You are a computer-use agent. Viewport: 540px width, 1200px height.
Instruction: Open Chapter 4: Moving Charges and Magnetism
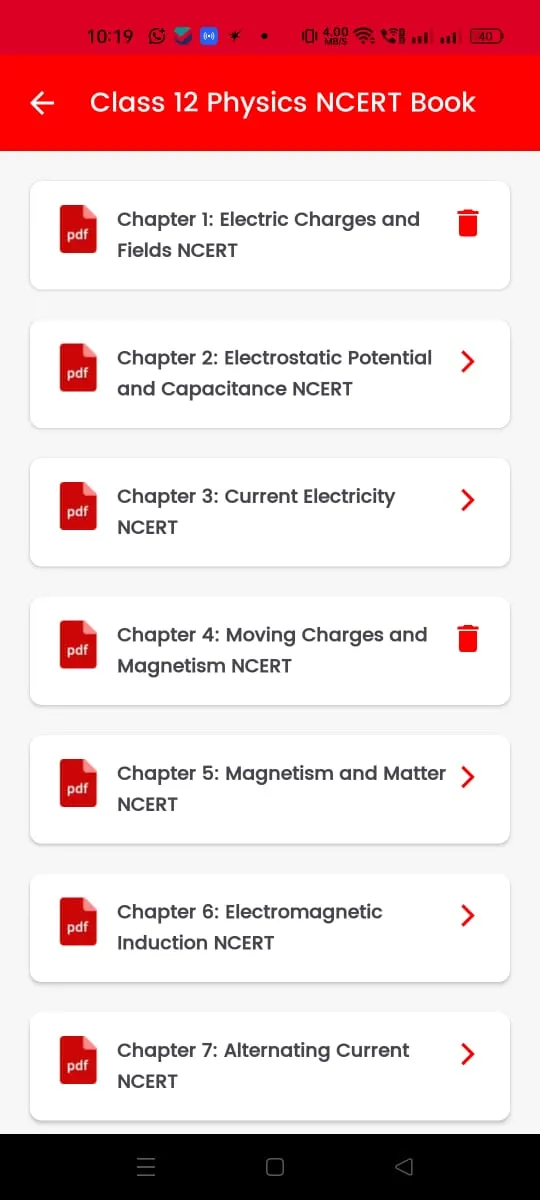pyautogui.click(x=270, y=650)
